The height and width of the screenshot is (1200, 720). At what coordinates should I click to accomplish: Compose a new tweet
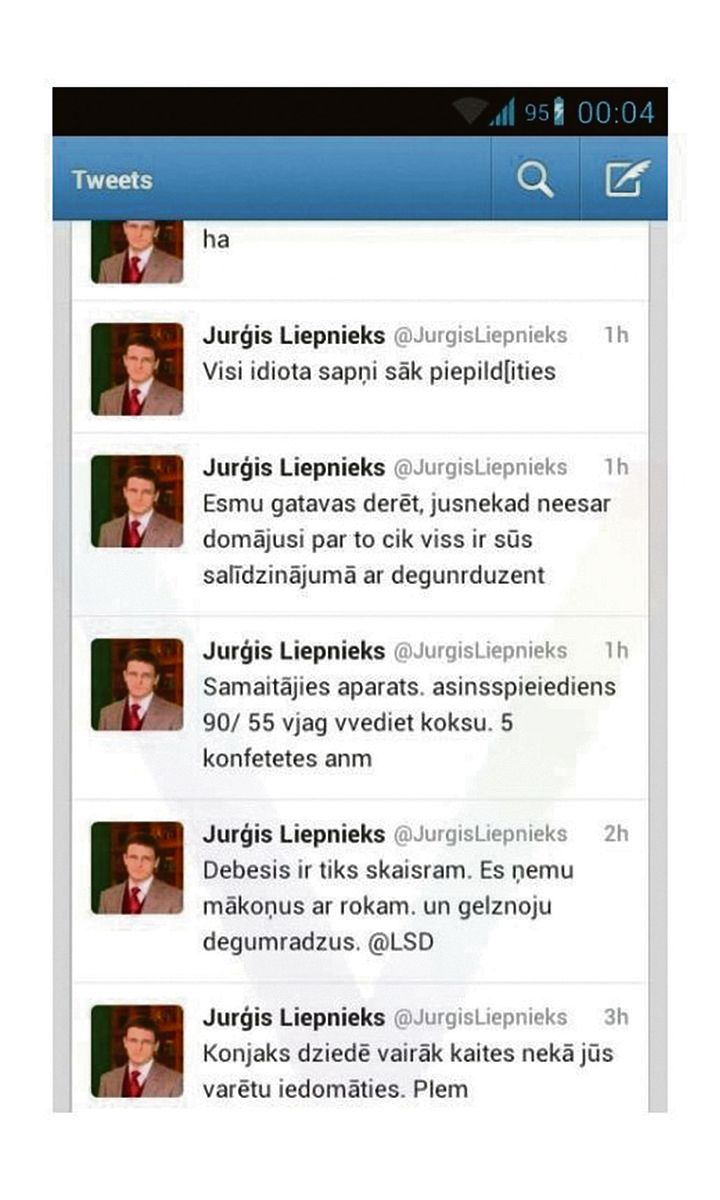point(626,179)
